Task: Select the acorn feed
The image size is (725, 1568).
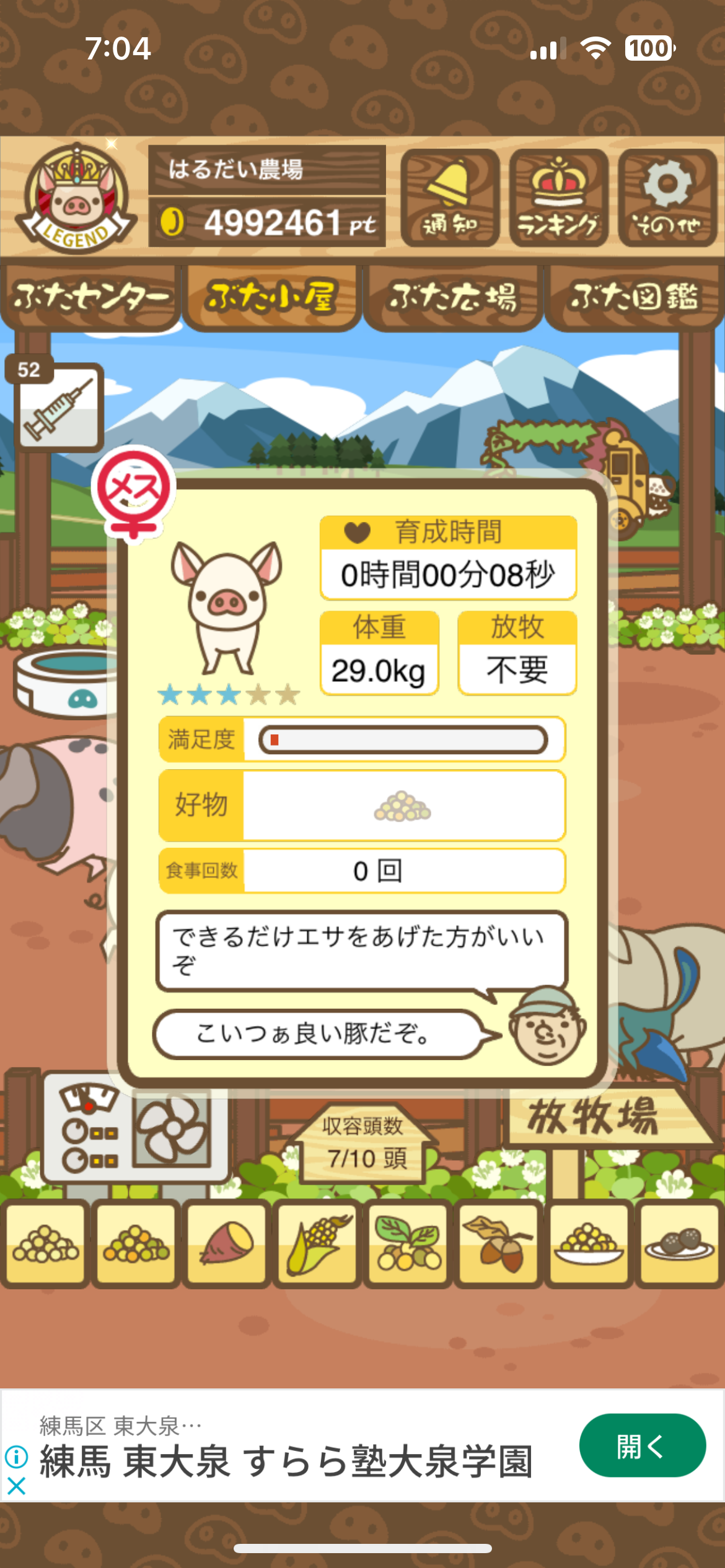Action: [498, 1244]
